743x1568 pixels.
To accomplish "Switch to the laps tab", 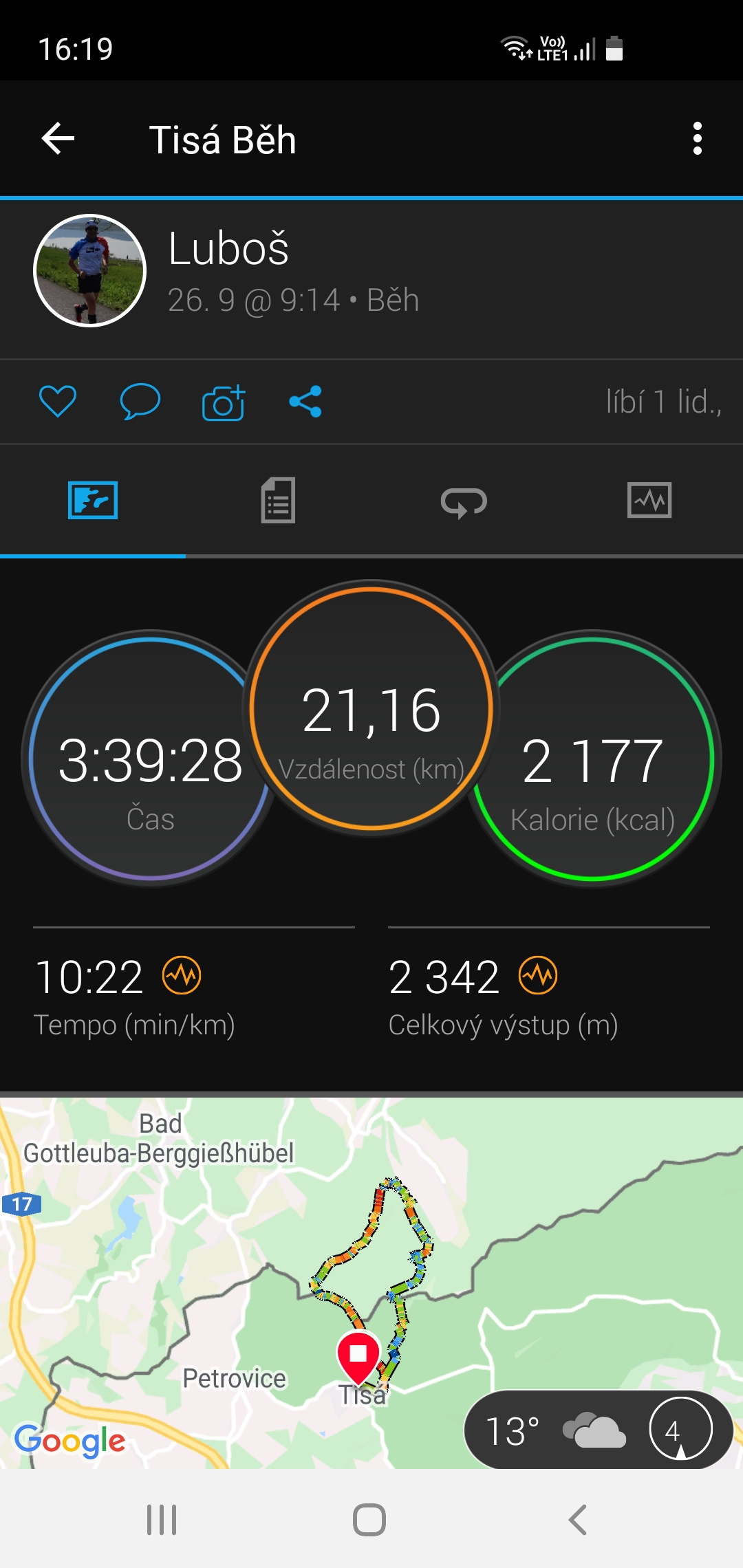I will click(x=464, y=501).
